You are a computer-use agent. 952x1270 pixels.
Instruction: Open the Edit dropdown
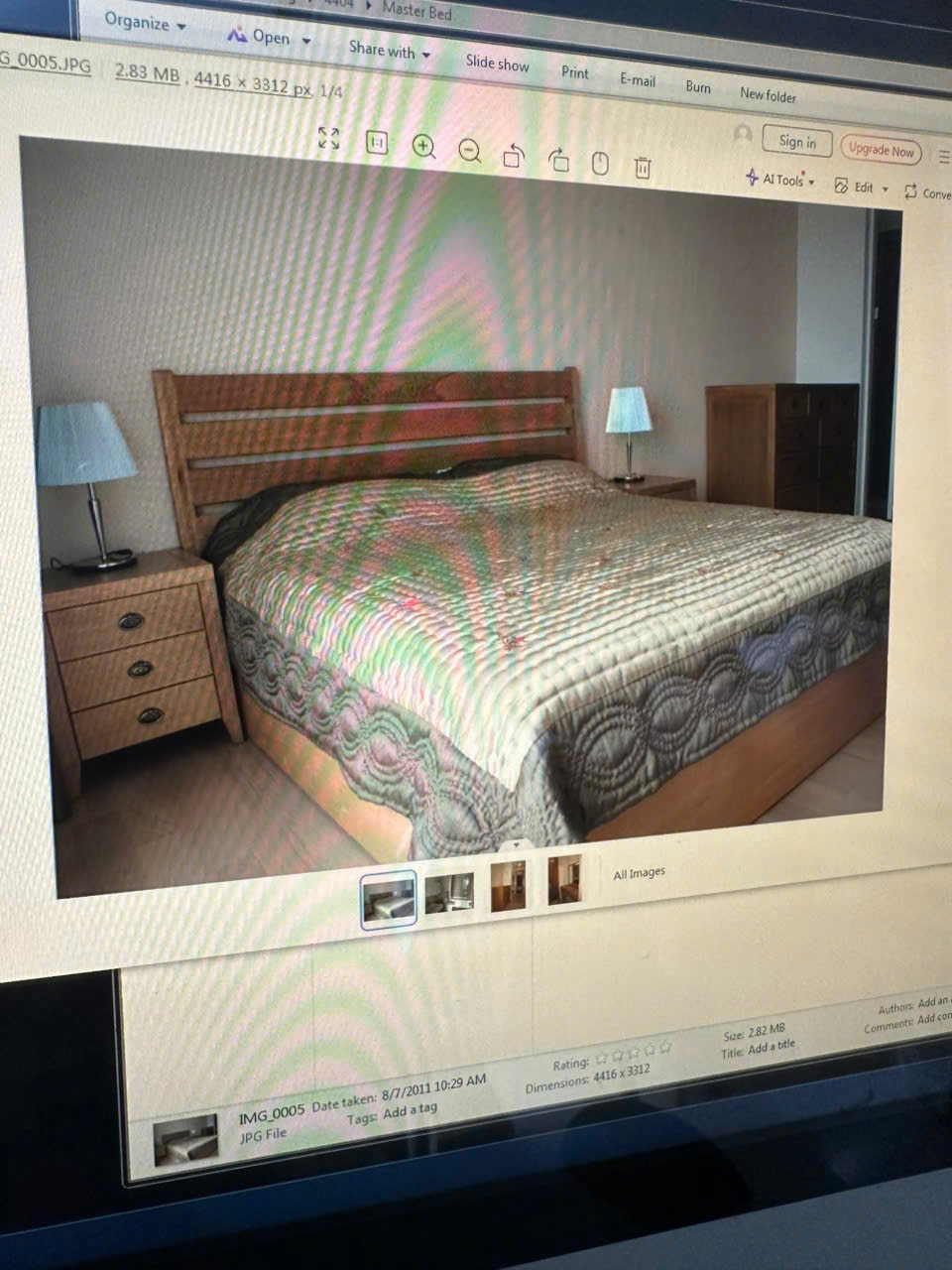coord(861,188)
